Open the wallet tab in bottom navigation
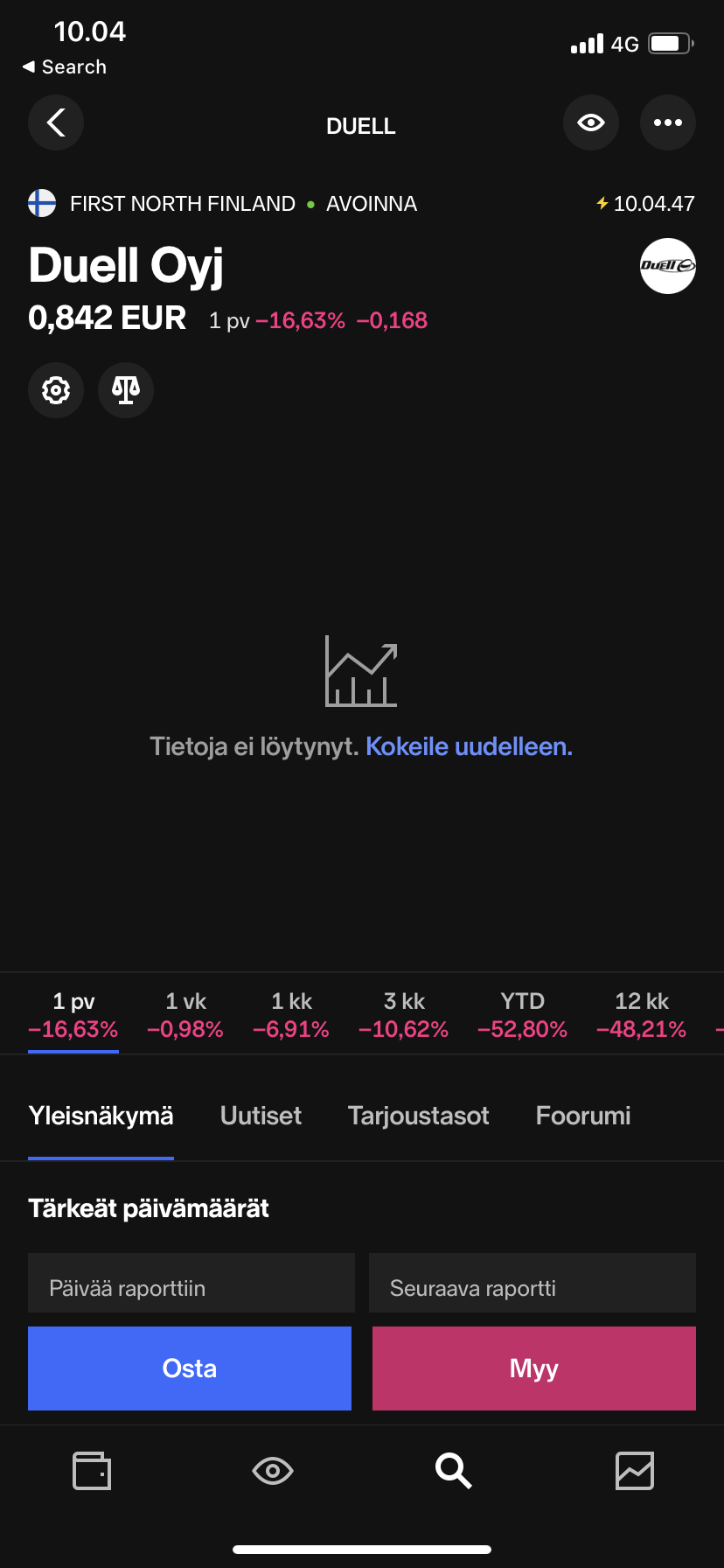724x1568 pixels. click(x=91, y=1471)
